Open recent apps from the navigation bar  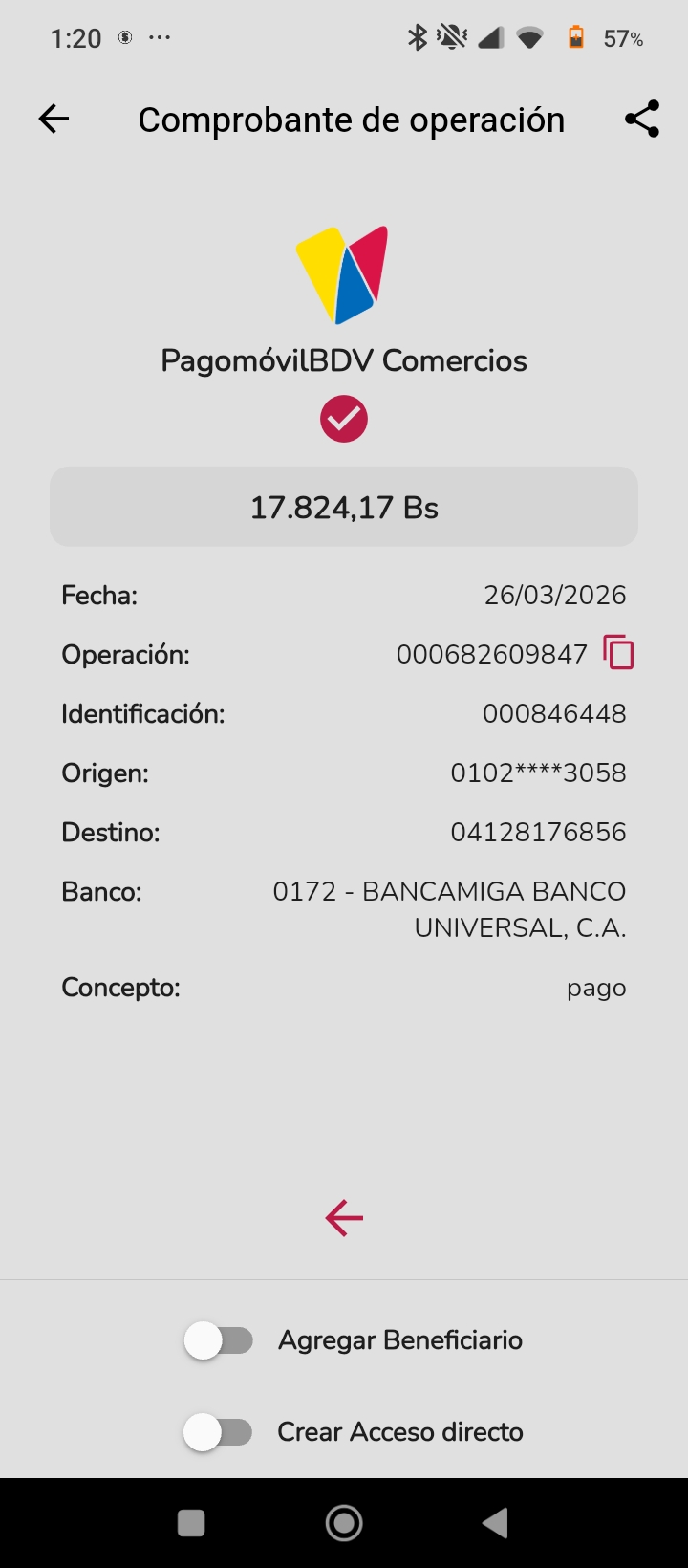(191, 1523)
